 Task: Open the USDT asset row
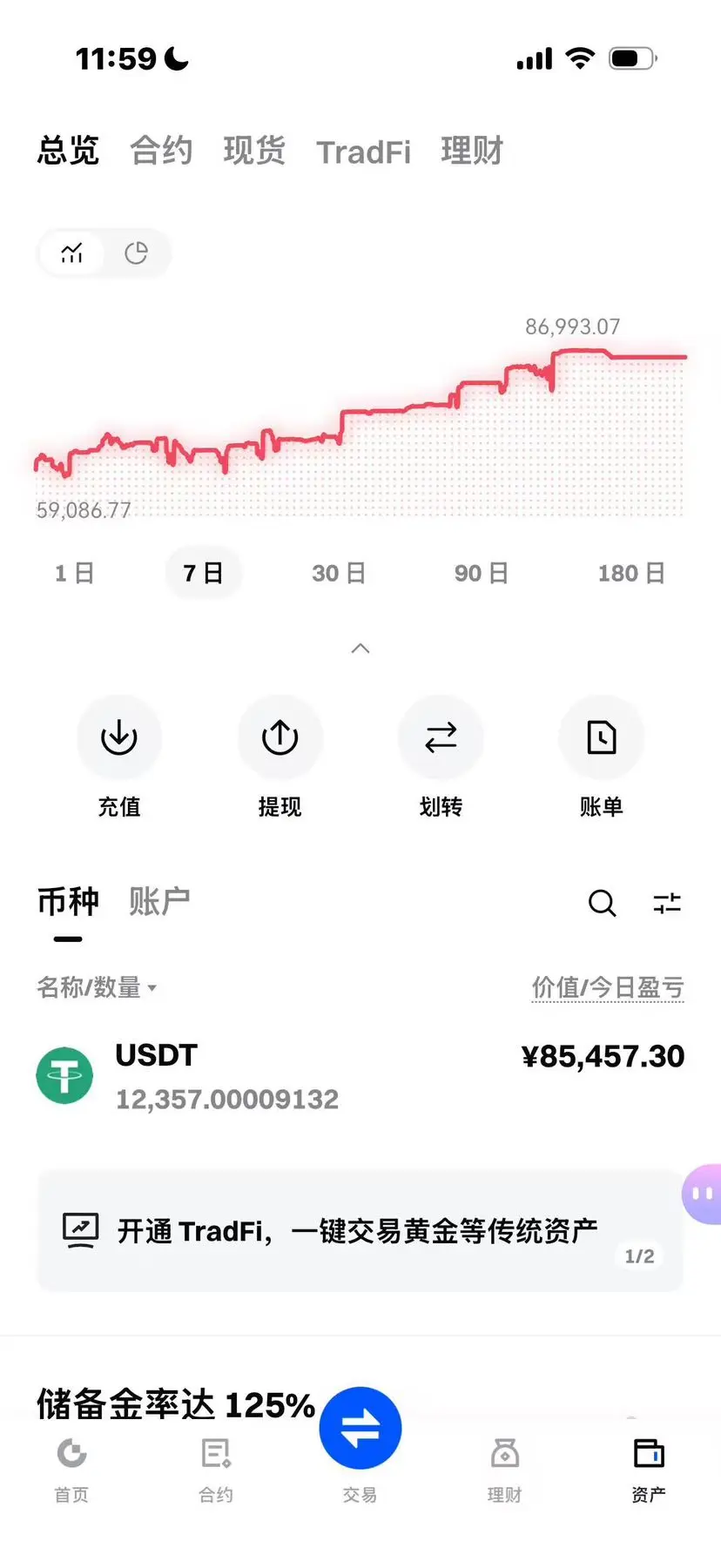[360, 1076]
